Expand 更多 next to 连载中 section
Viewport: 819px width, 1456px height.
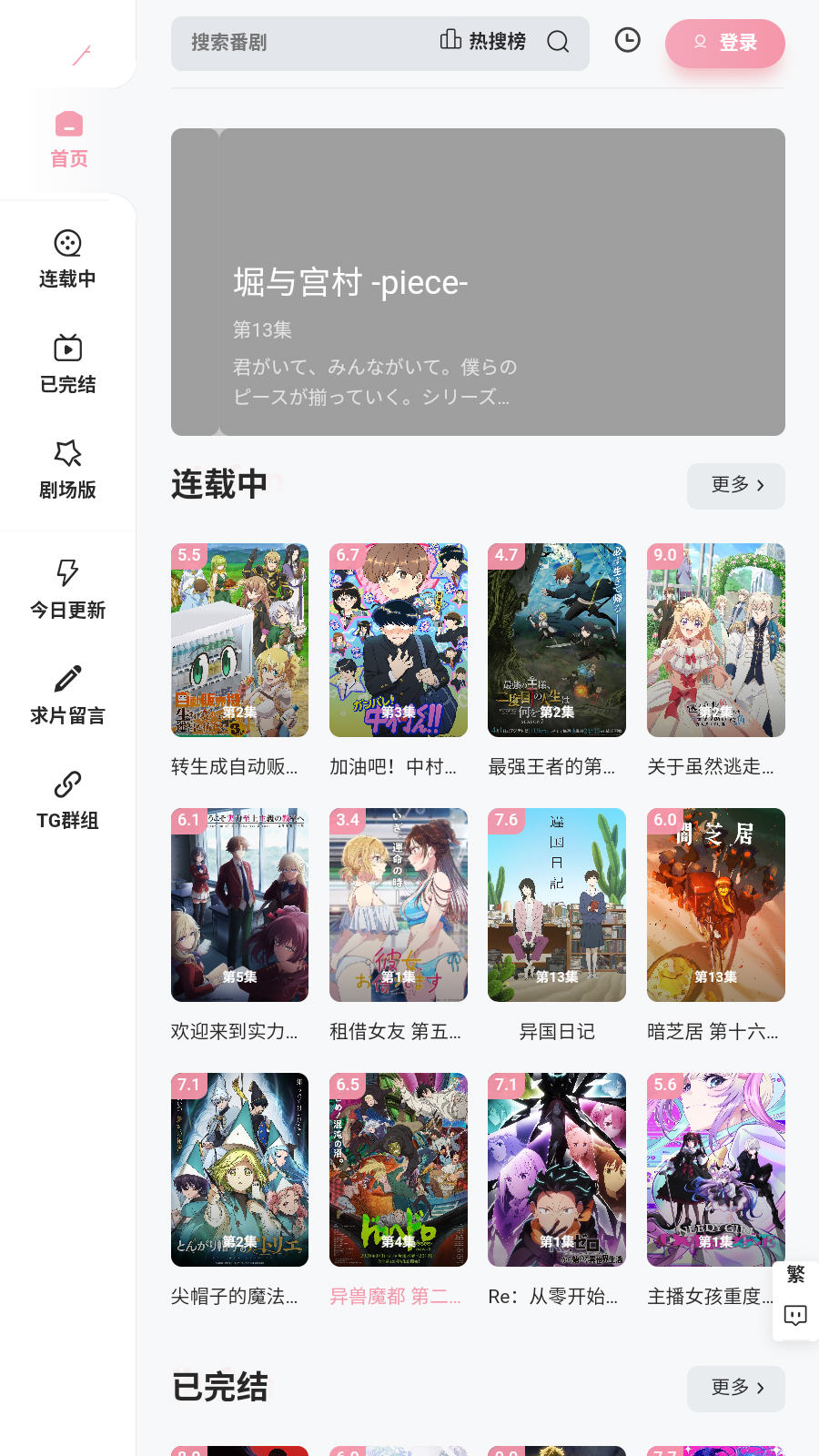coord(734,486)
